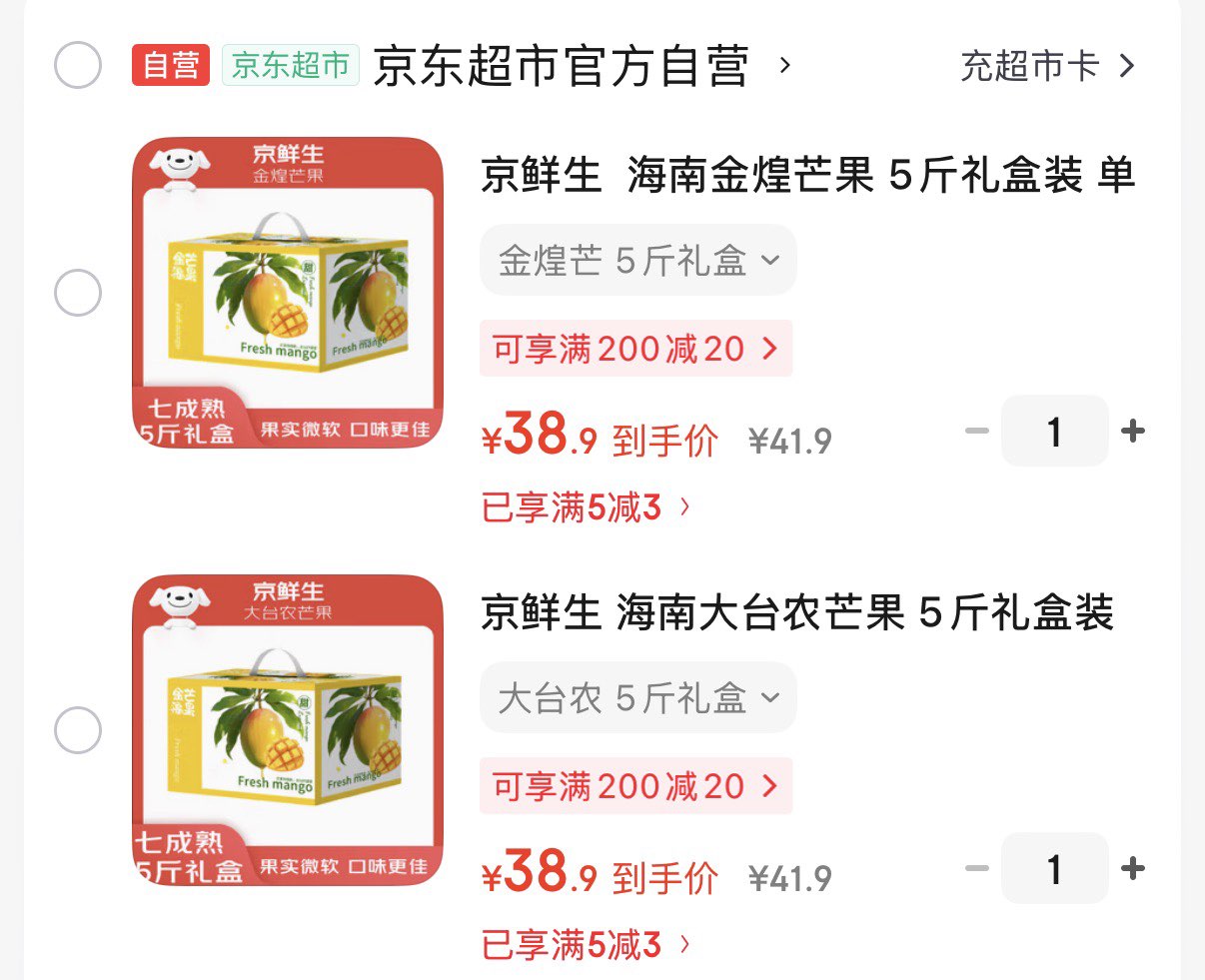Decrease quantity of 大台农芒果

click(x=977, y=868)
